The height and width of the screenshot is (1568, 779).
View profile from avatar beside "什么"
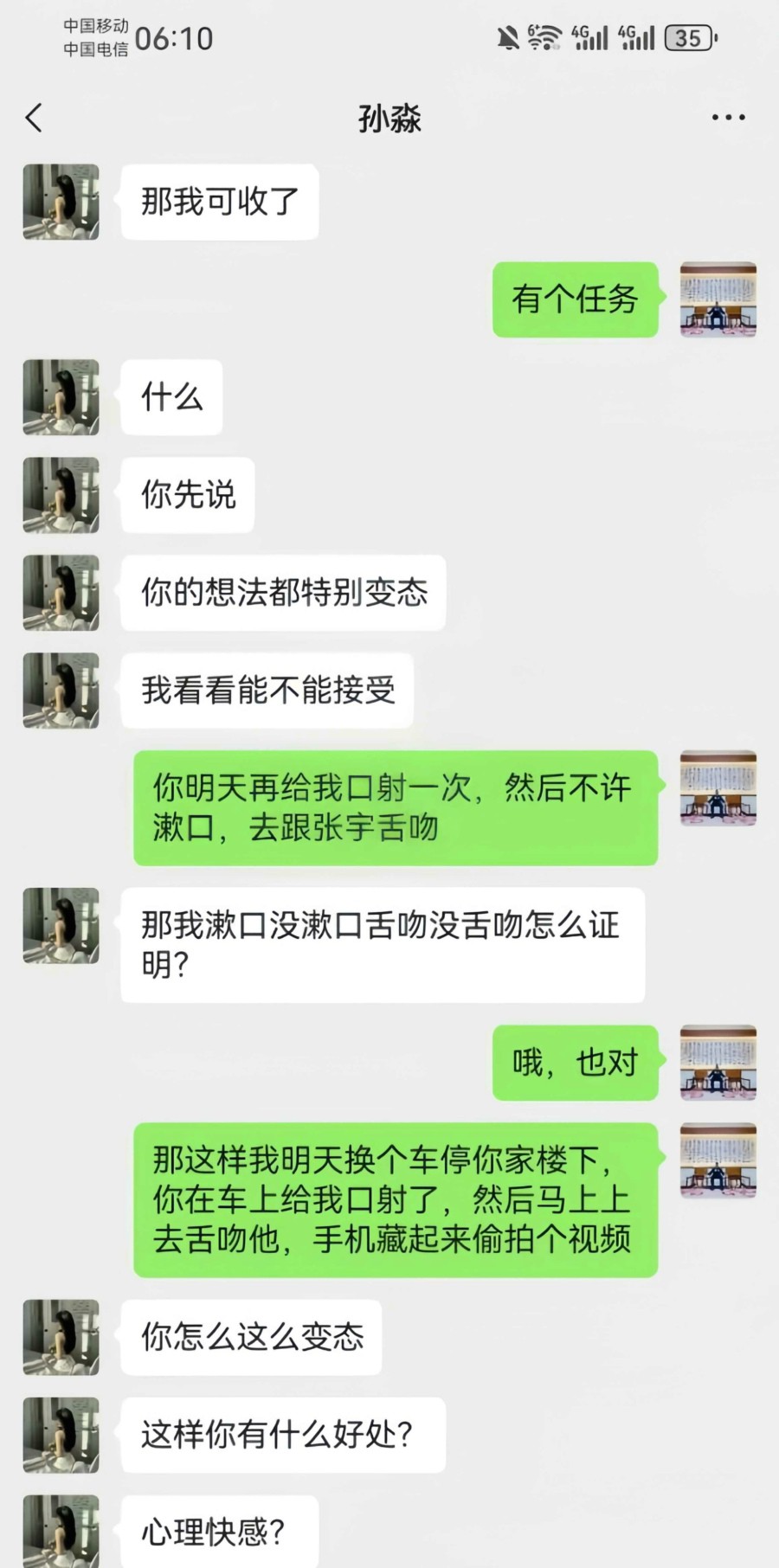[61, 397]
